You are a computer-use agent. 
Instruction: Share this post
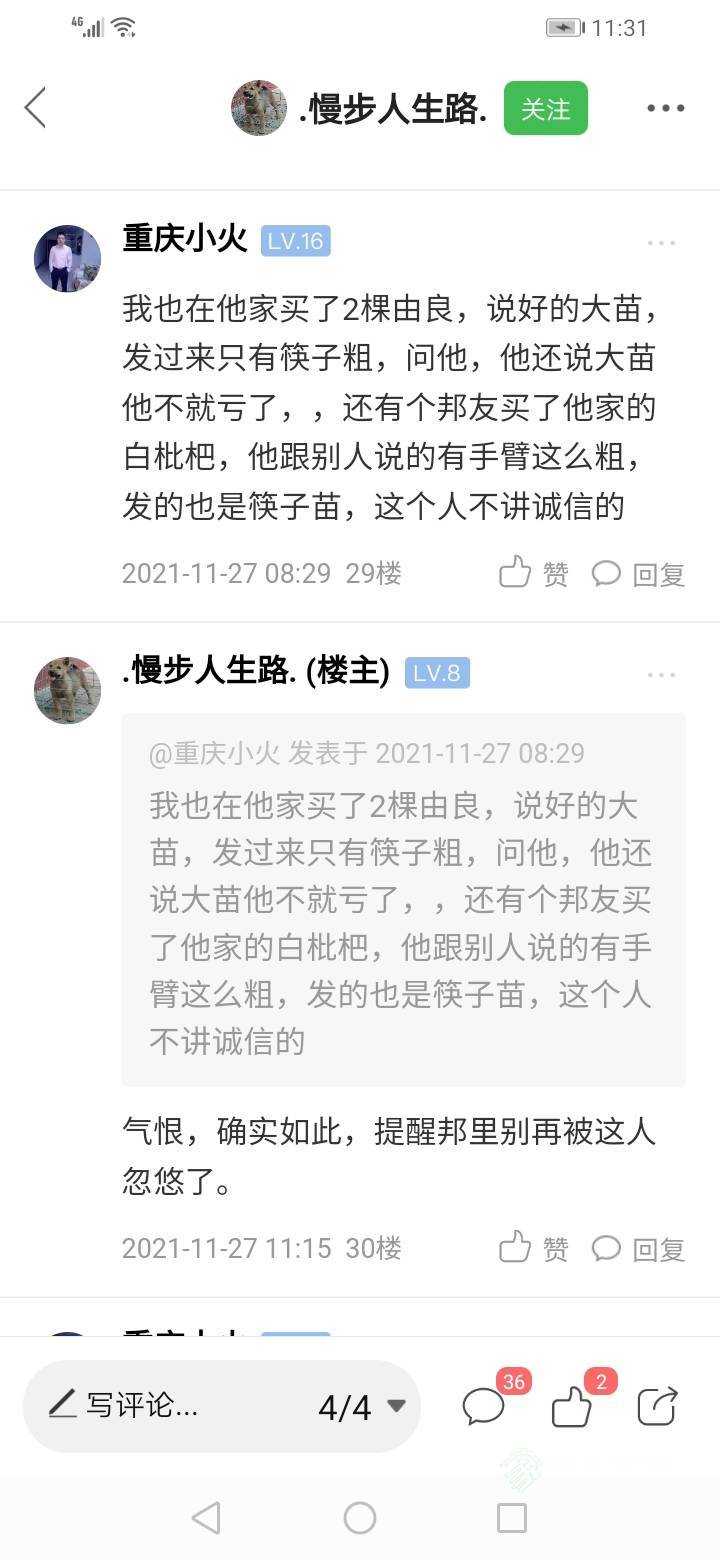point(658,1406)
